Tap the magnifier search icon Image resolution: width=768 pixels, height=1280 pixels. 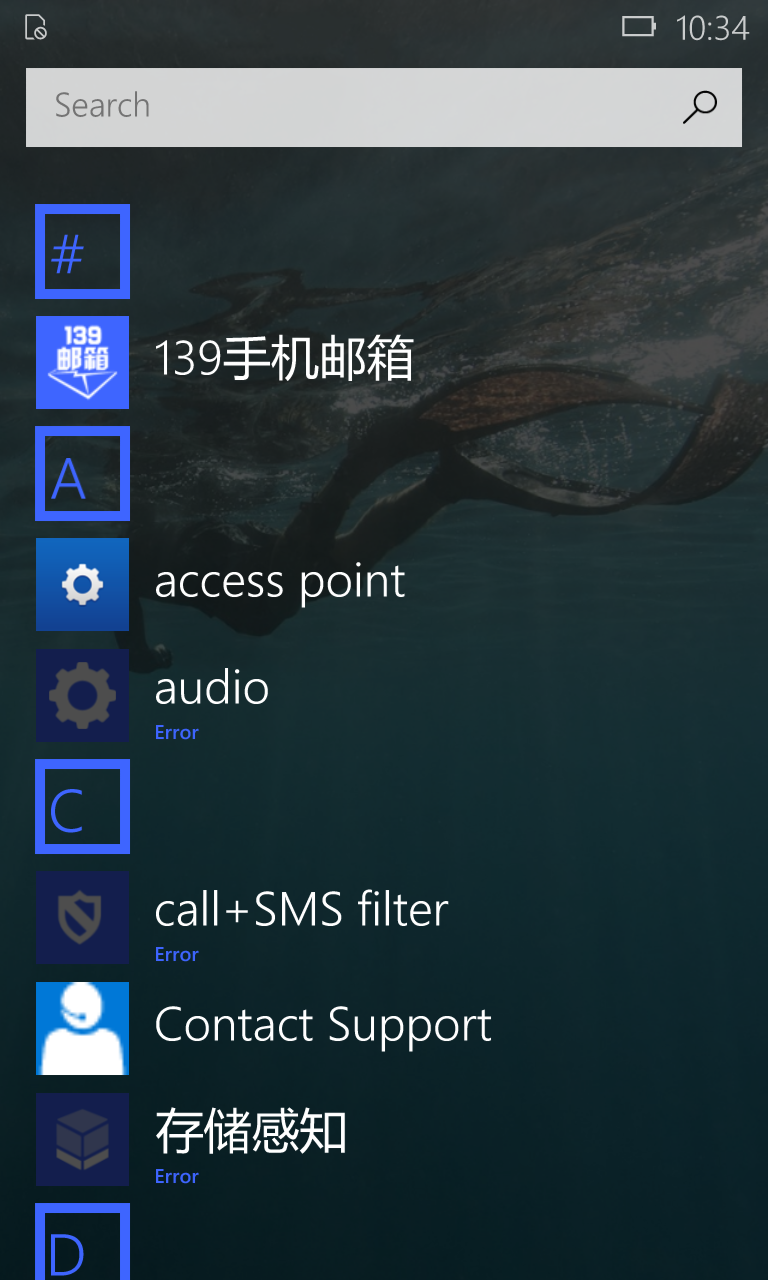(700, 107)
